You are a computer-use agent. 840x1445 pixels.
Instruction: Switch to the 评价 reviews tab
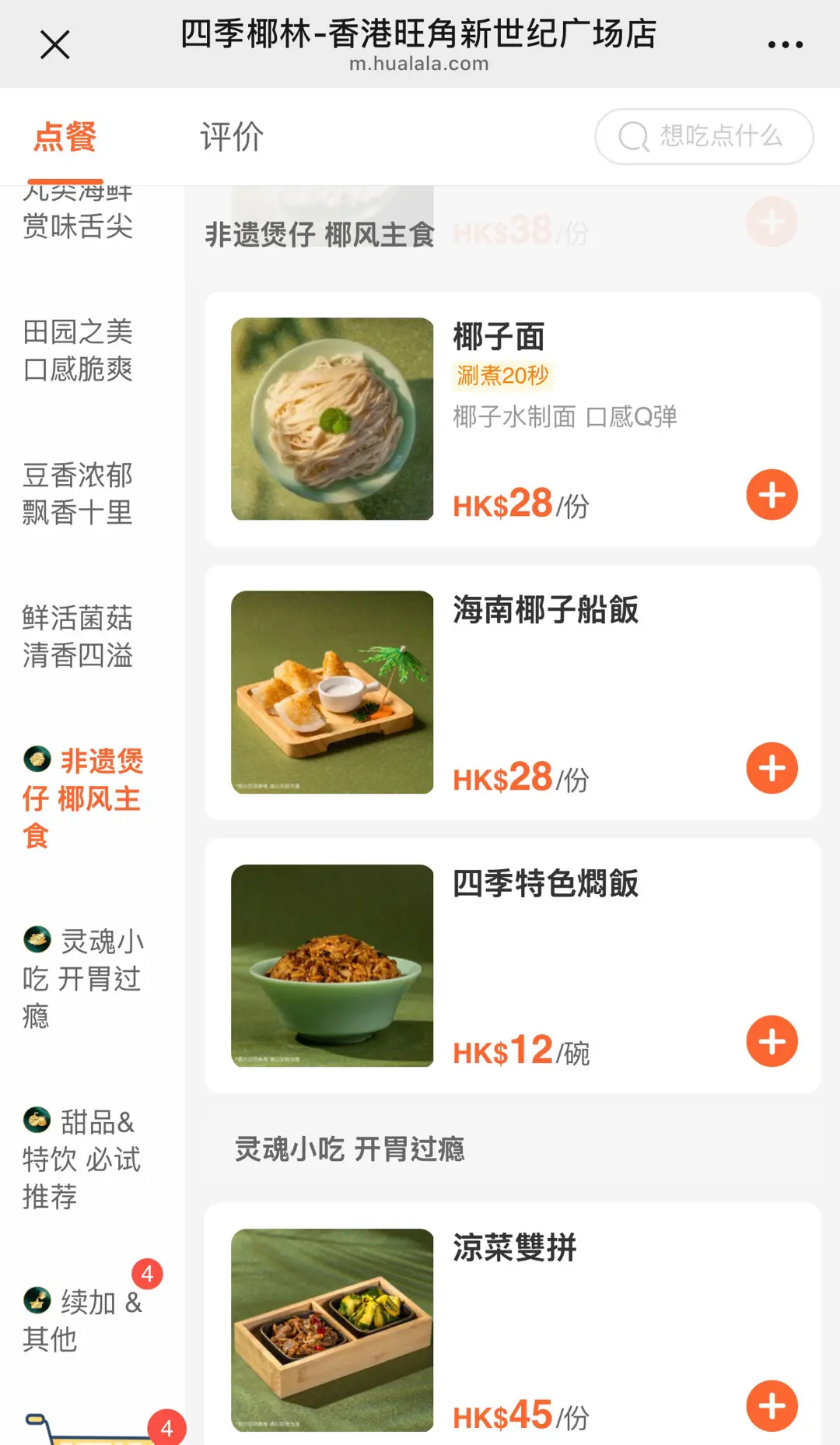click(232, 137)
